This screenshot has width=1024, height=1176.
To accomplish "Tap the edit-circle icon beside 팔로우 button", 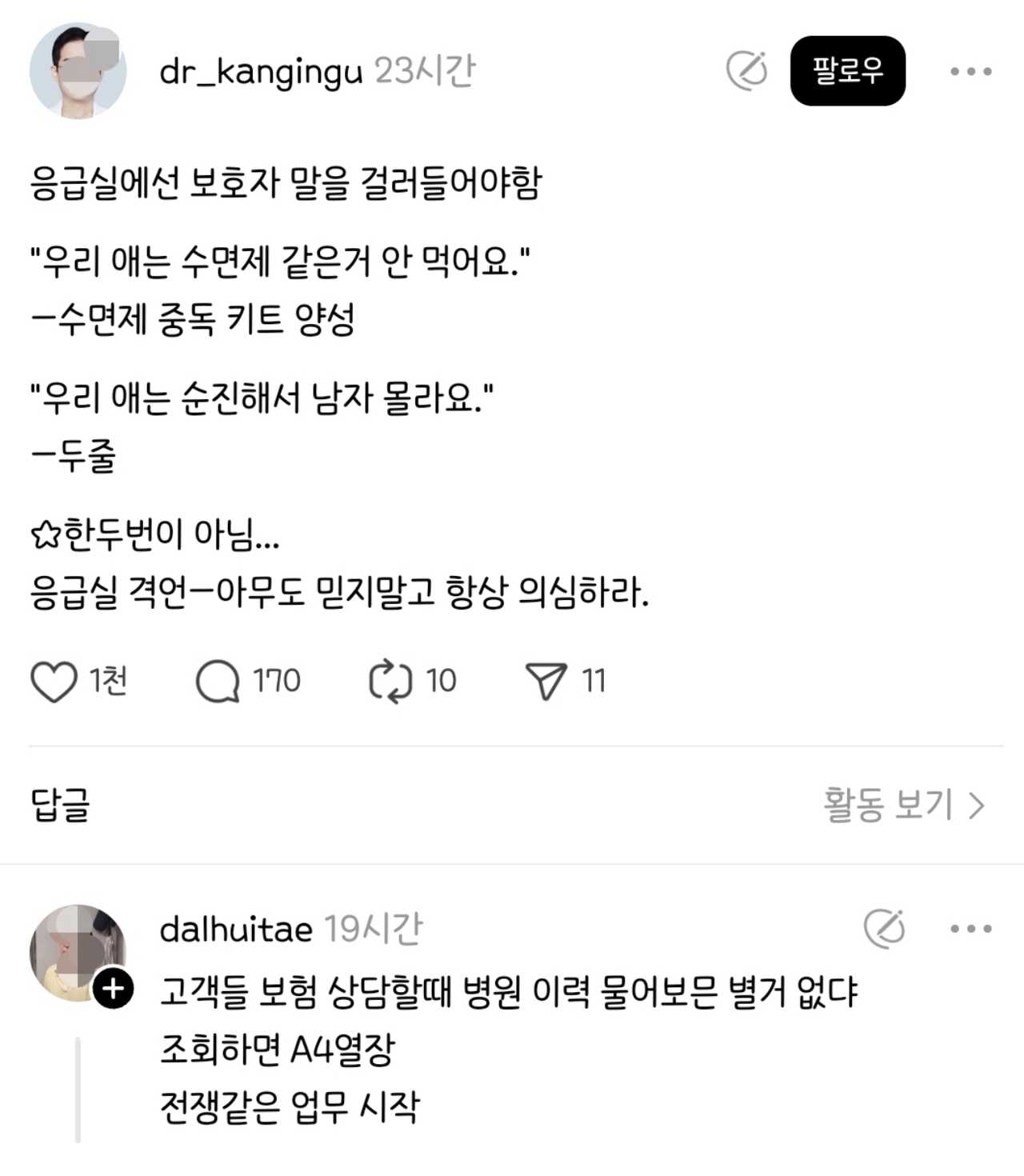I will (747, 70).
